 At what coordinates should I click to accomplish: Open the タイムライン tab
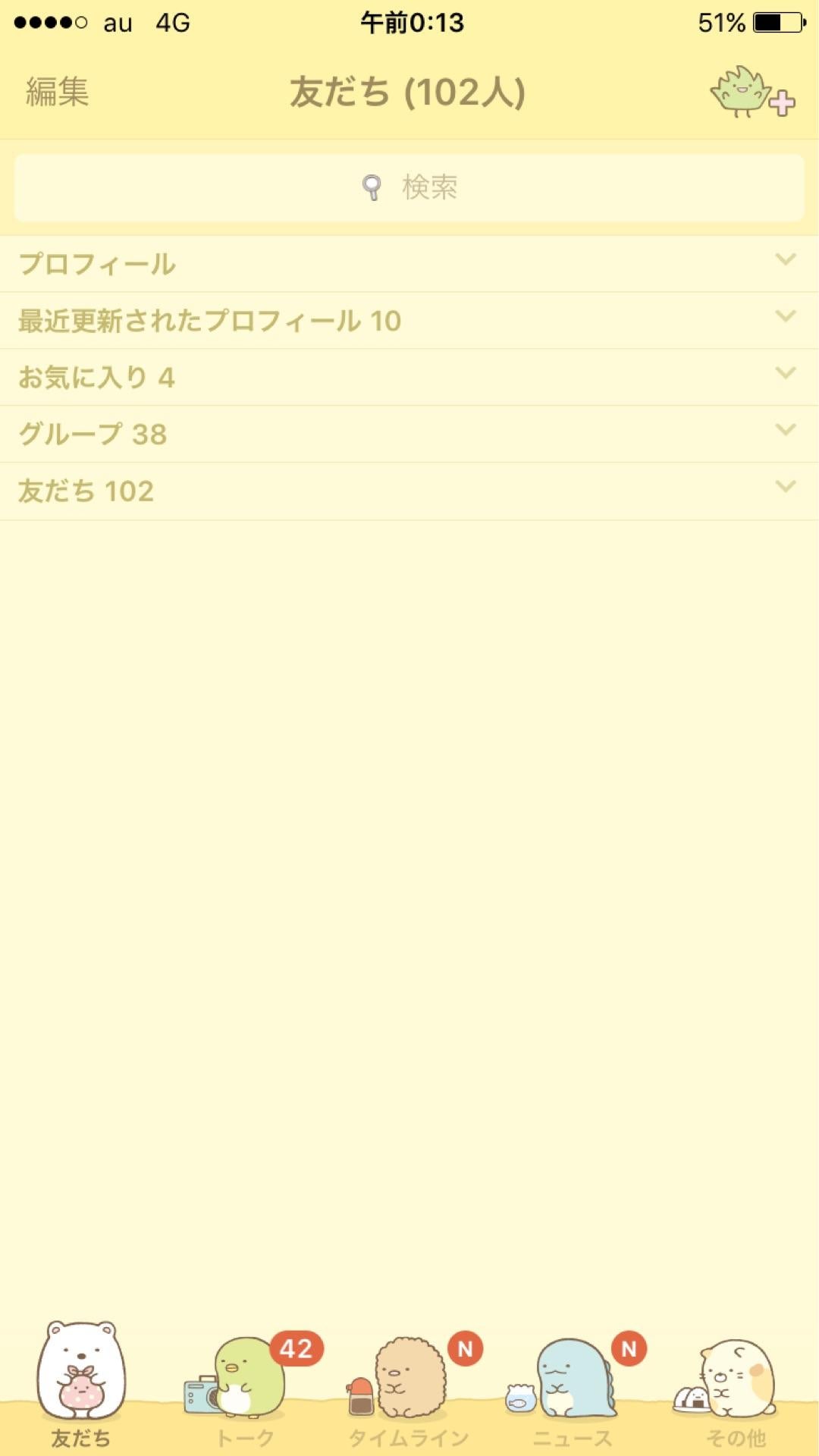coord(409,1386)
